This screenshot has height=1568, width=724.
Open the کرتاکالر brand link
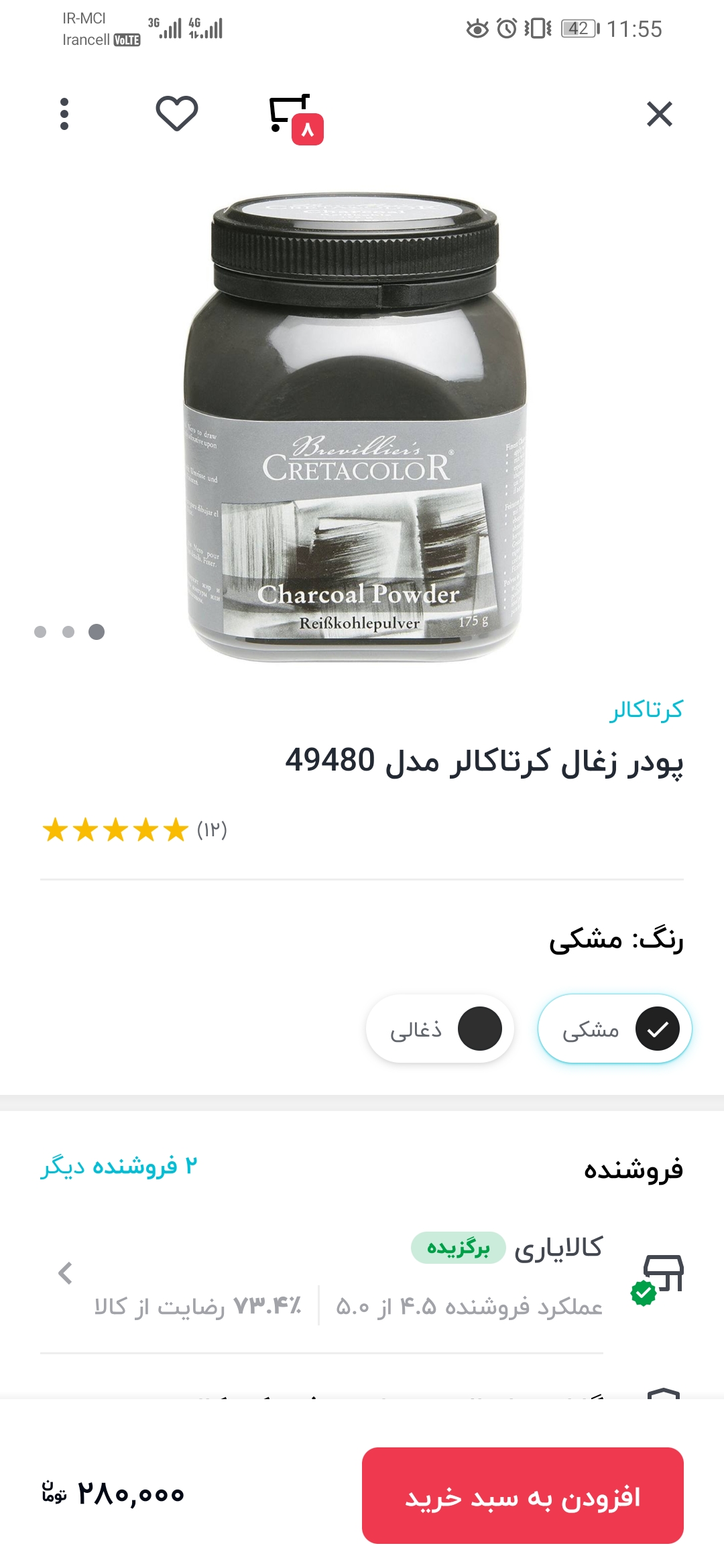(x=646, y=710)
